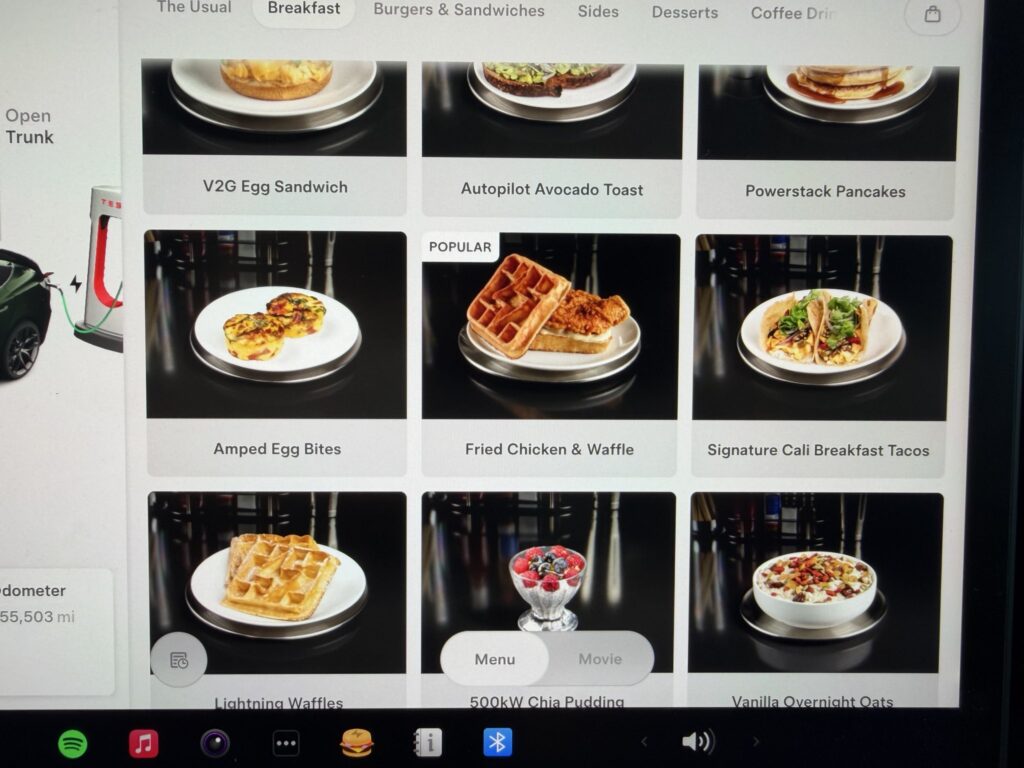Open the Bluetooth settings icon
This screenshot has width=1024, height=768.
(x=497, y=742)
